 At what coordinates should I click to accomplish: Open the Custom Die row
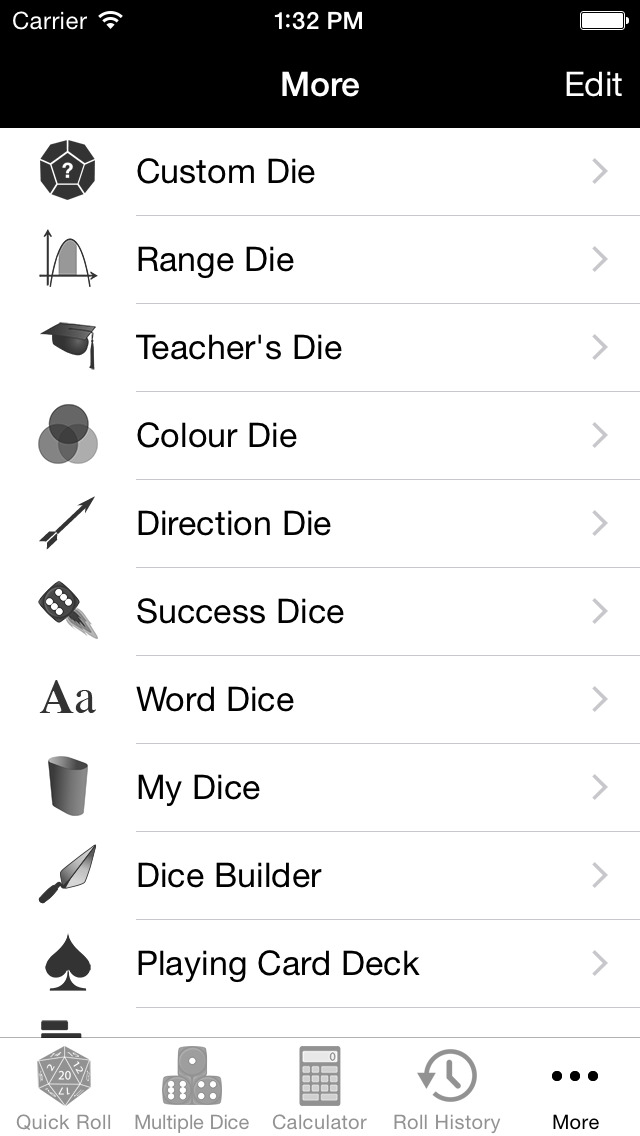click(320, 172)
